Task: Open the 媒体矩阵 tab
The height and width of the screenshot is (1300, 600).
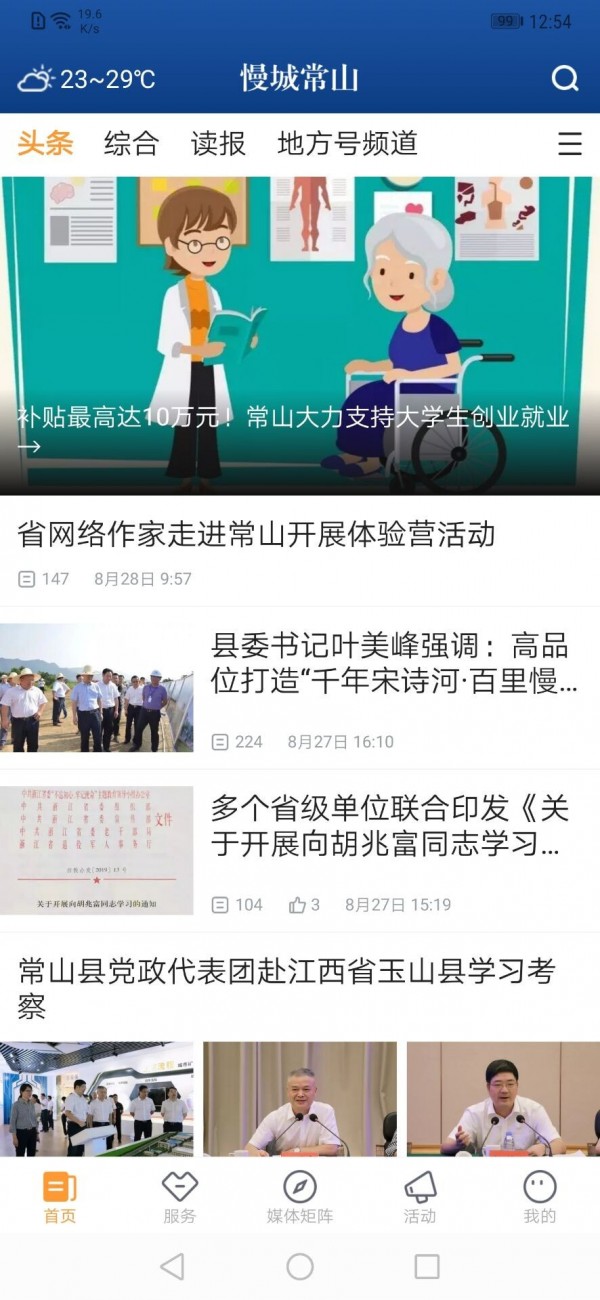Action: [300, 1197]
